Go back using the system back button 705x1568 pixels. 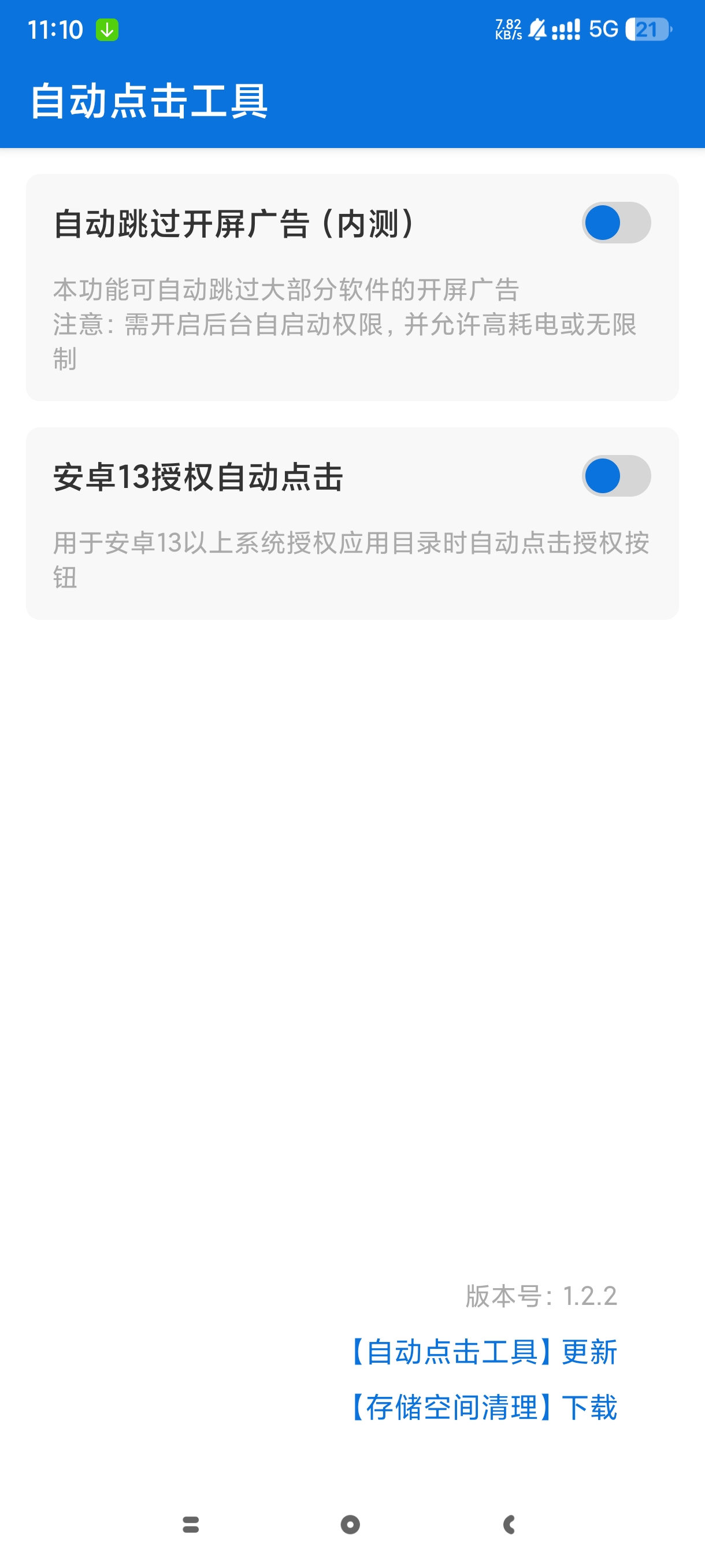[510, 1524]
